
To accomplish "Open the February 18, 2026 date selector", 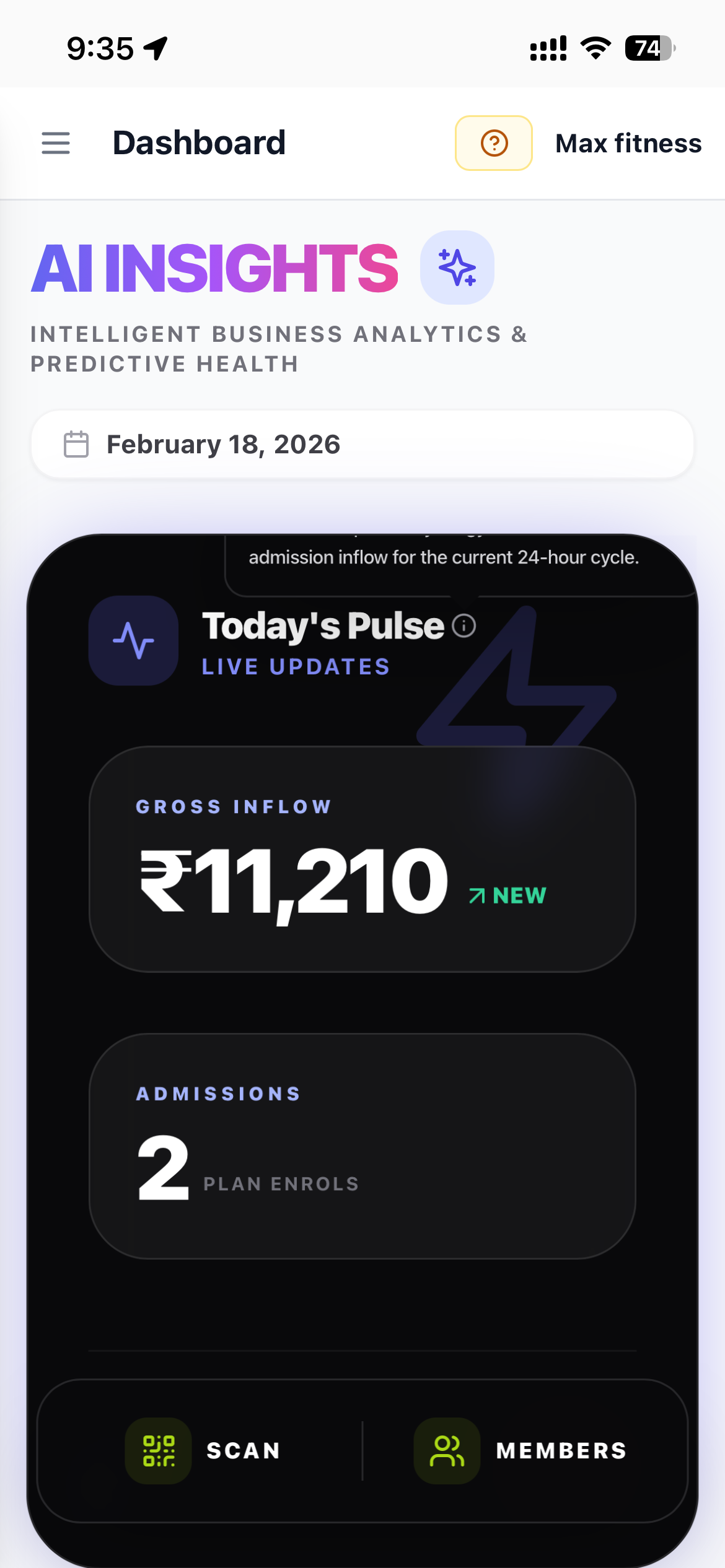I will [x=362, y=444].
